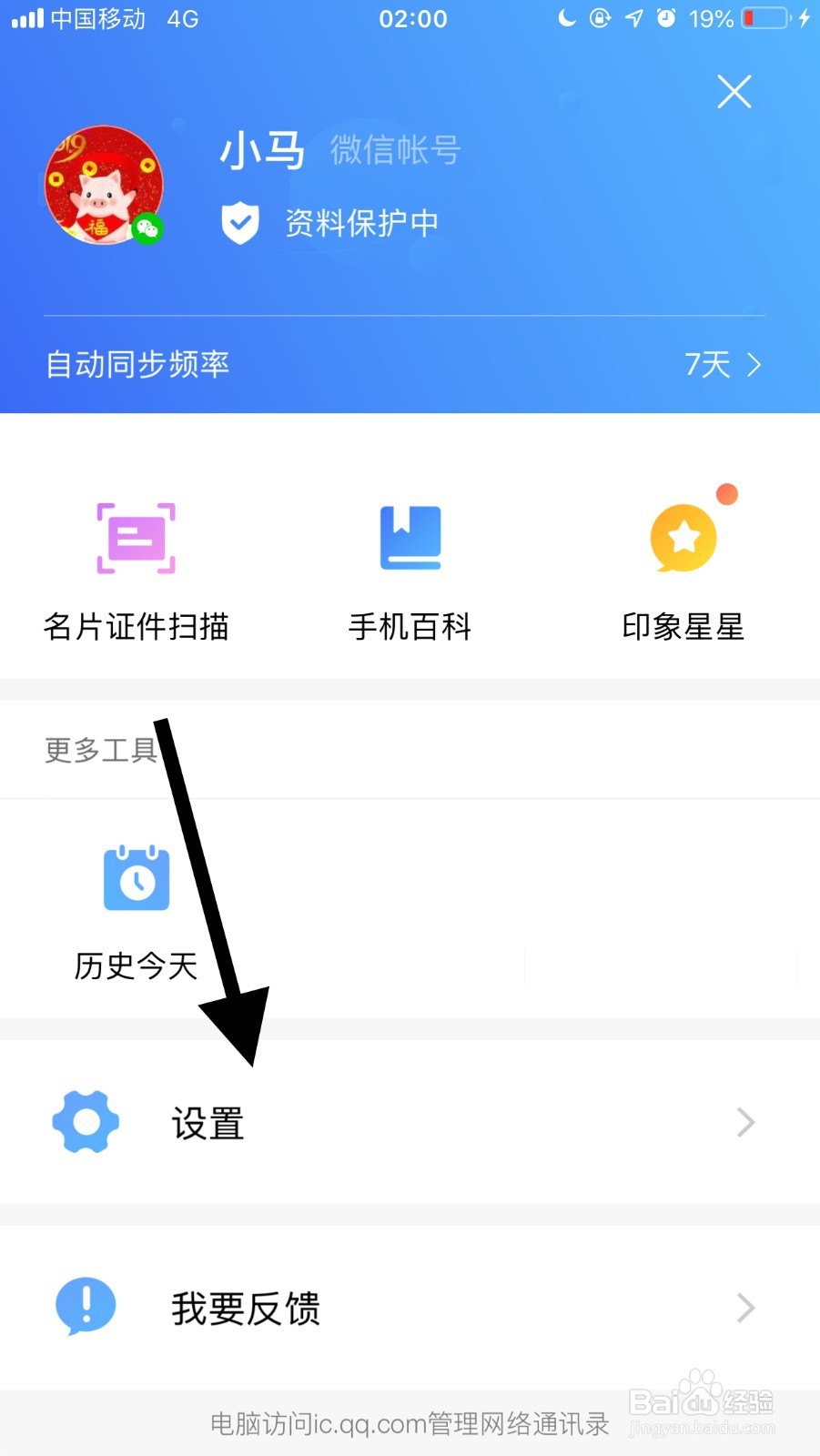Click the WeChat badge on the avatar
This screenshot has width=820, height=1456.
(146, 229)
